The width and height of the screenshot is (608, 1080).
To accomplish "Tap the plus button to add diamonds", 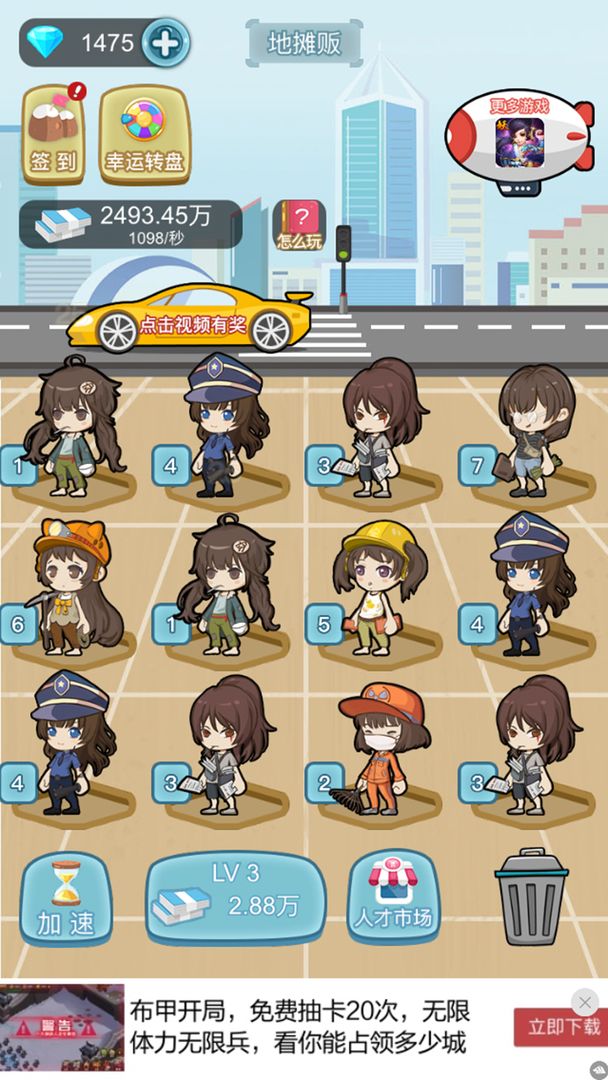I will click(x=165, y=42).
